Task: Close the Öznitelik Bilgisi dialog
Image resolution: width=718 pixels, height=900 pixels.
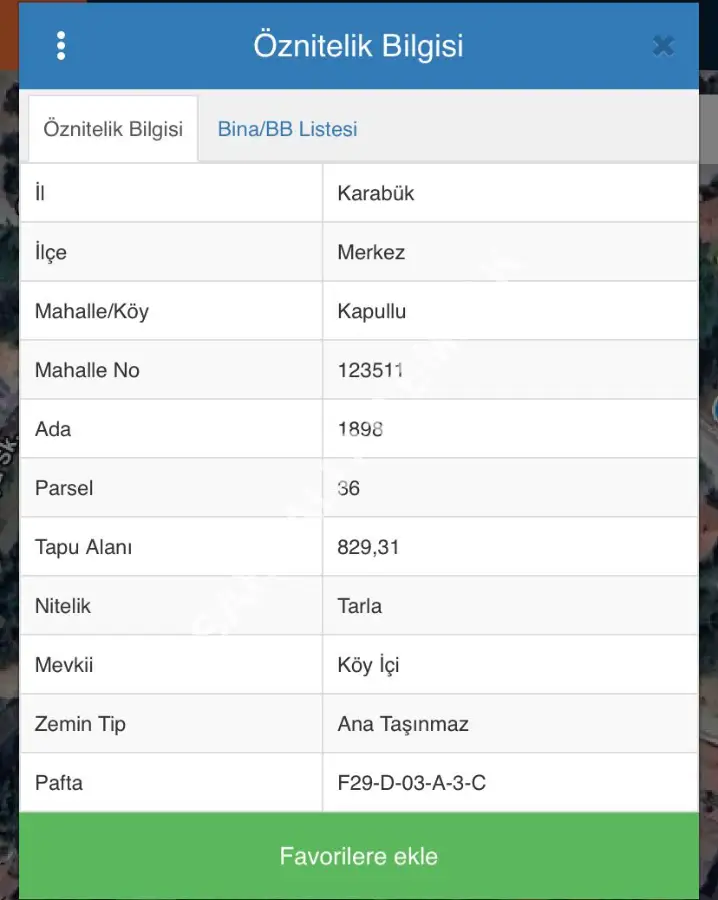Action: [662, 46]
